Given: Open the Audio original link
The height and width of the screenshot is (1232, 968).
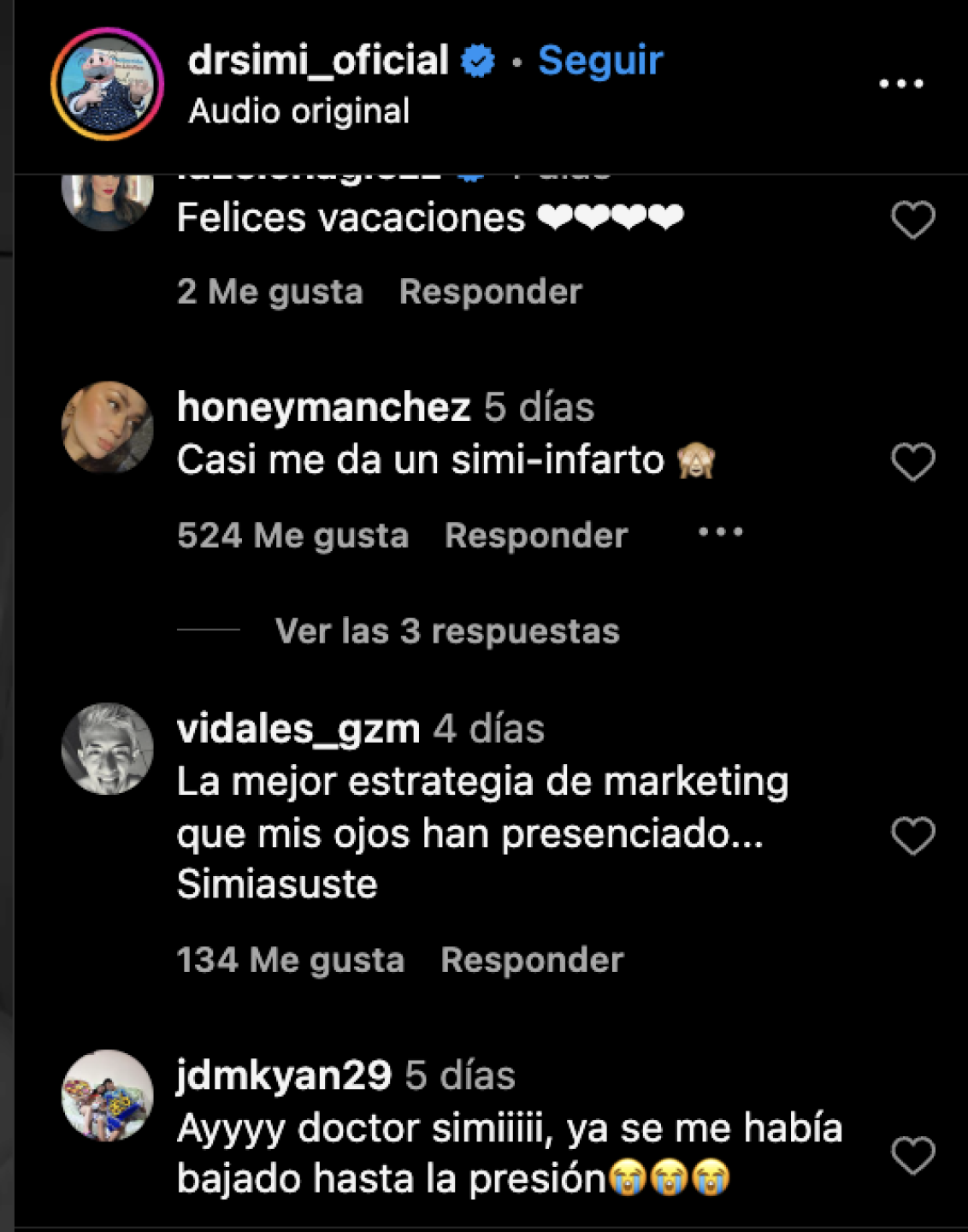Looking at the screenshot, I should [x=298, y=111].
